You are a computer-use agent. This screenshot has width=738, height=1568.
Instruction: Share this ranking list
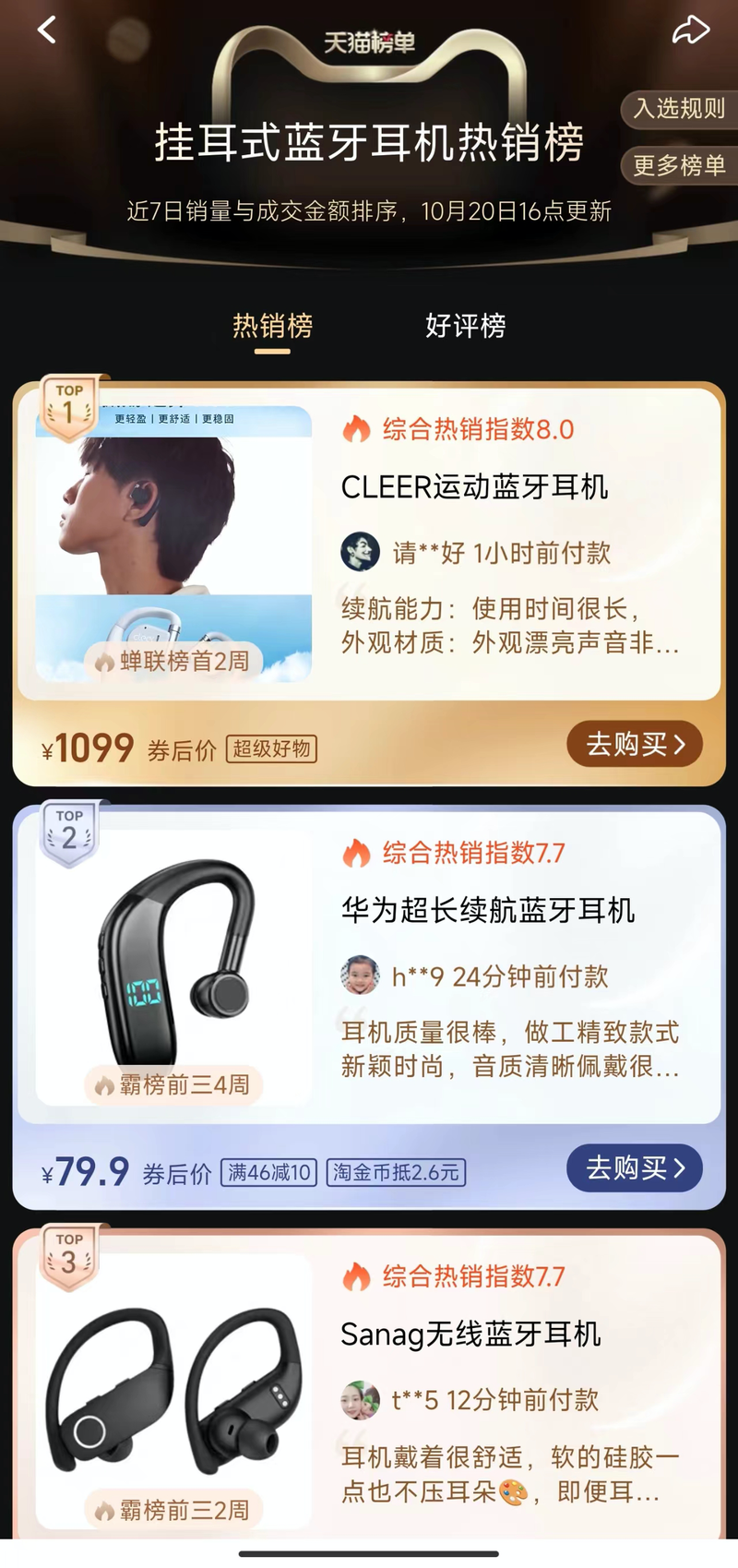coord(690,30)
